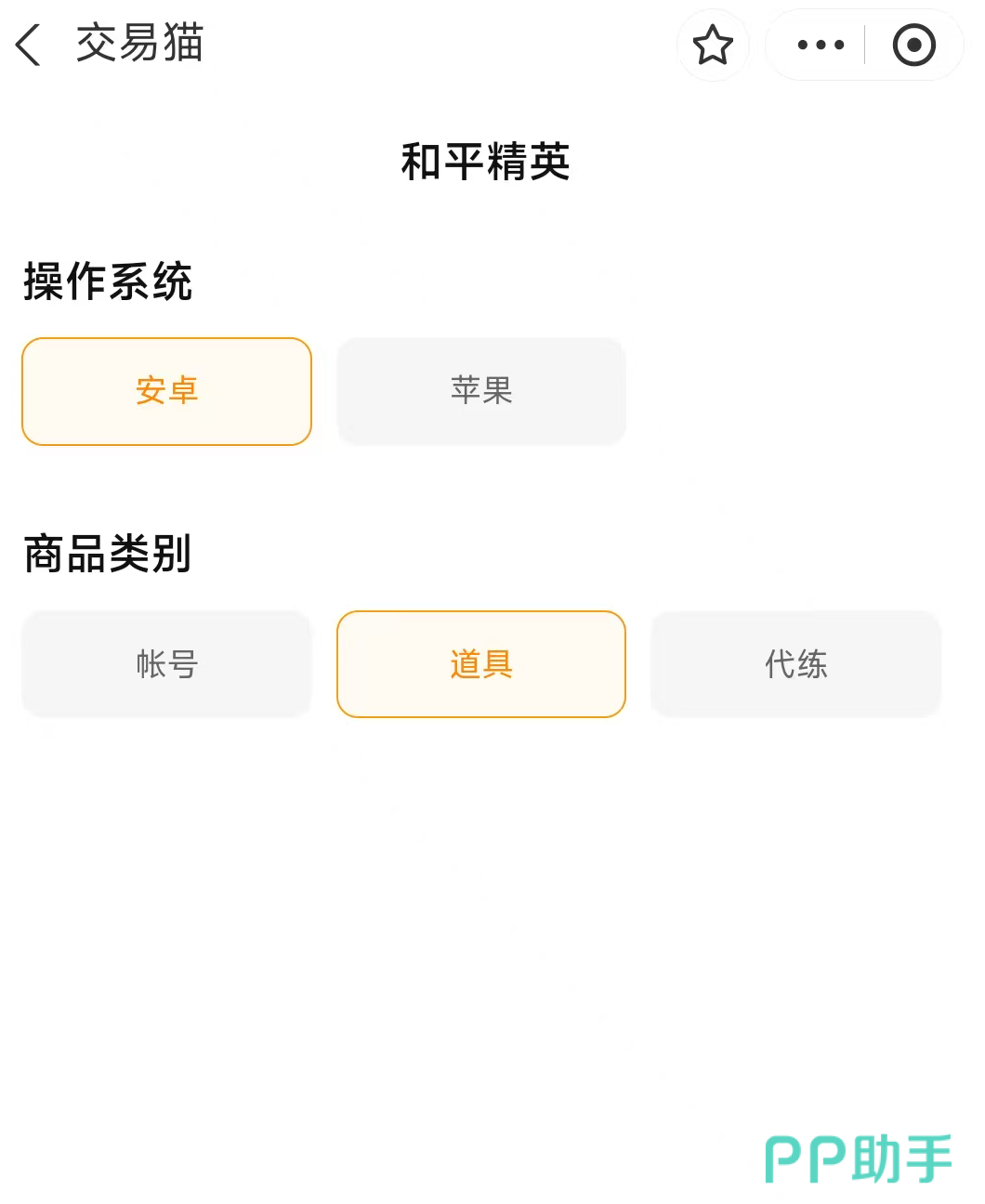Pick 道具 product category
Viewport: 985px width, 1204px height.
point(480,664)
